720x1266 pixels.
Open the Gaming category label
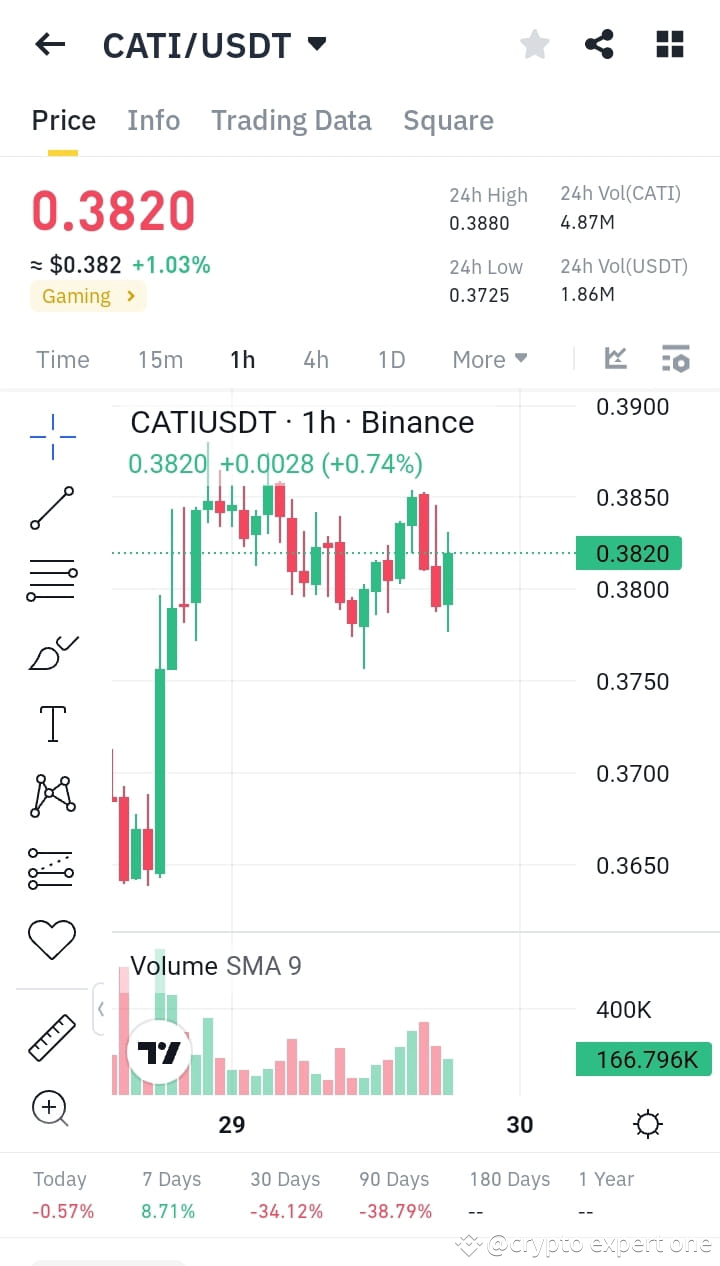(x=88, y=296)
